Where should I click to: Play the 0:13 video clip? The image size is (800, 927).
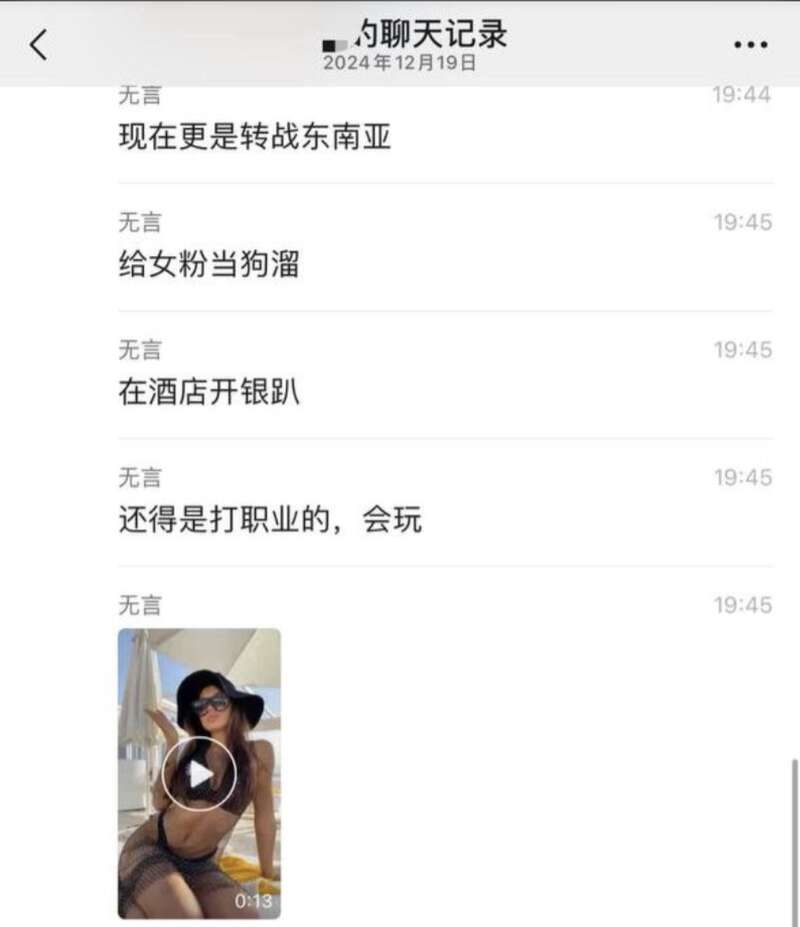(200, 773)
